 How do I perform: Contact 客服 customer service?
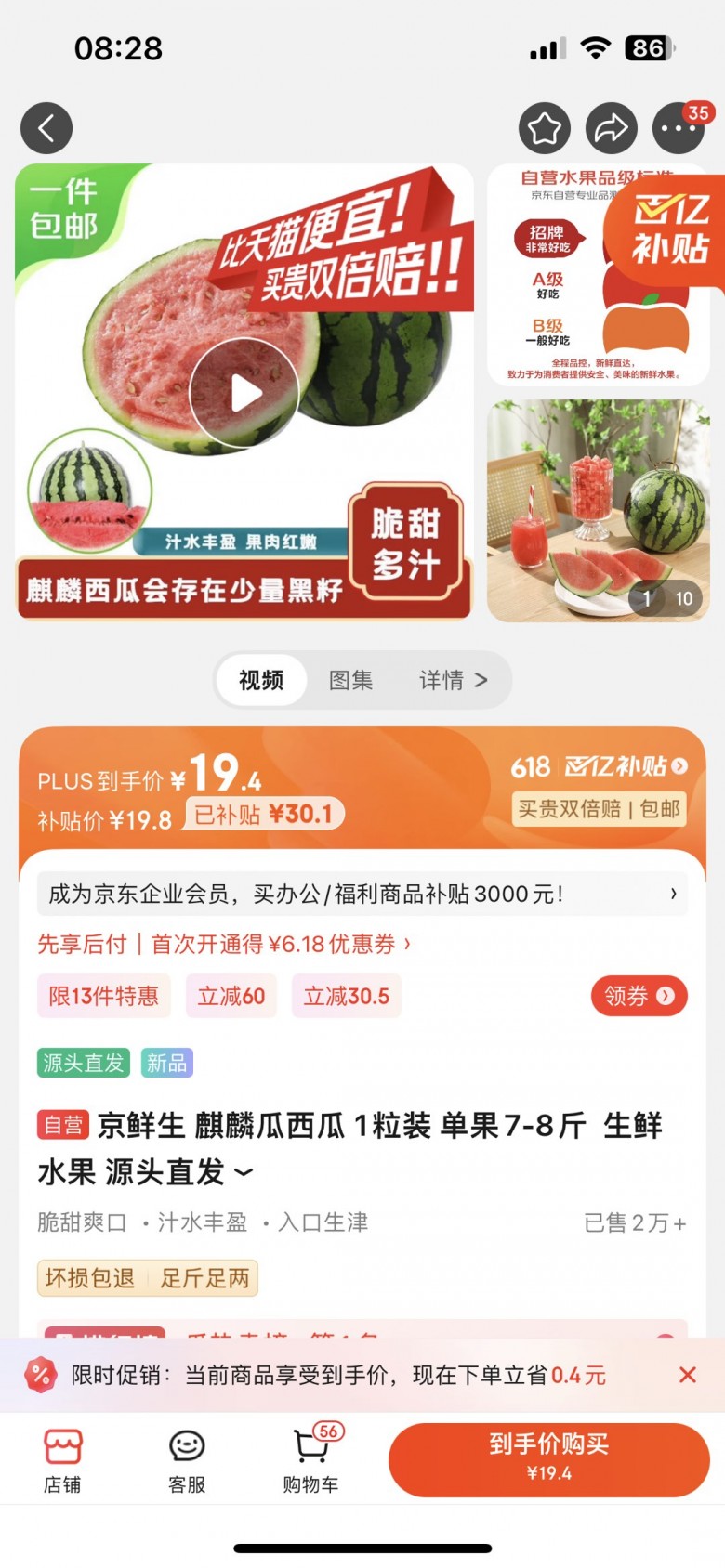[x=187, y=1458]
